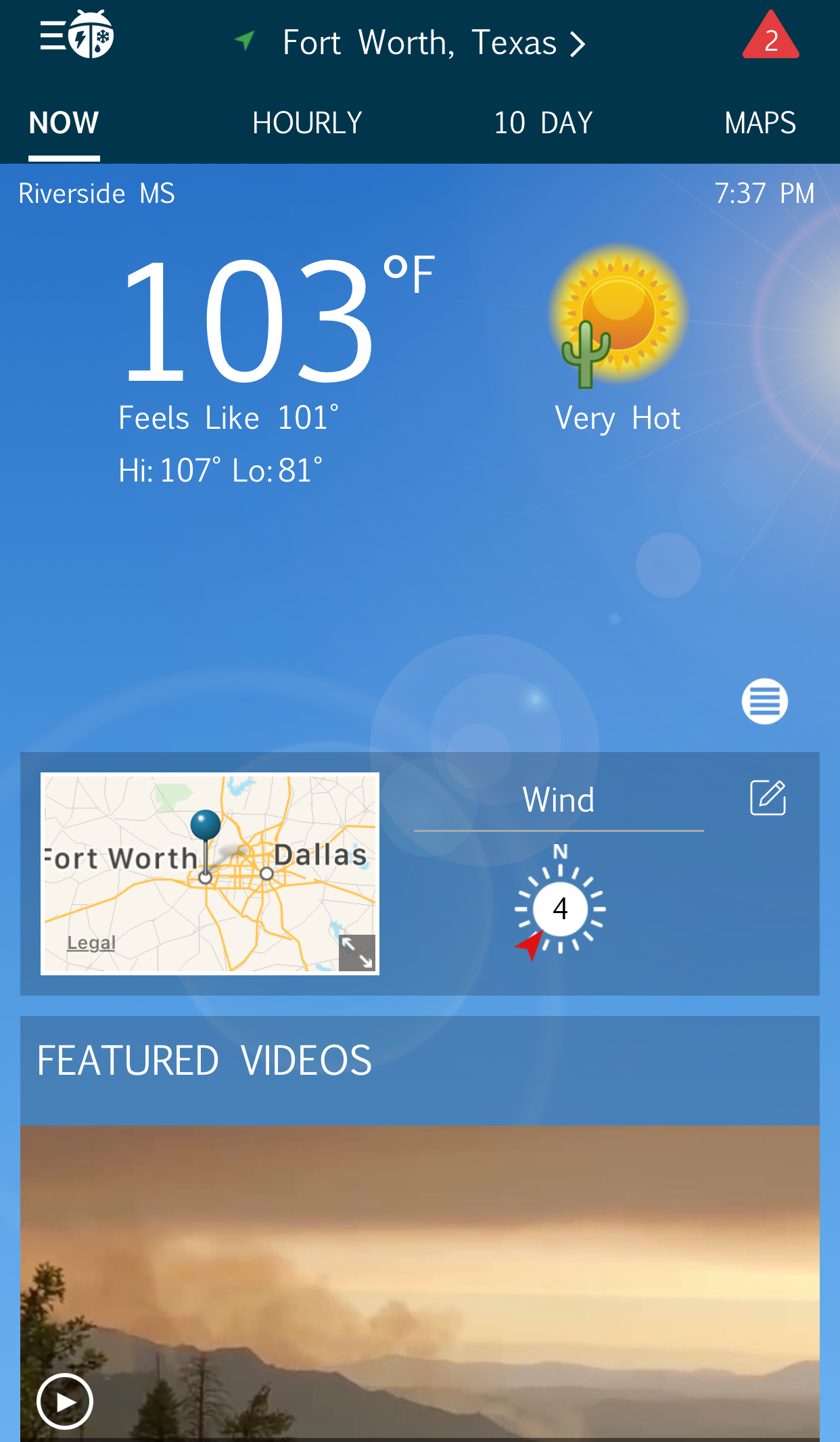The width and height of the screenshot is (840, 1442).
Task: View the two weather alerts
Action: point(770,37)
